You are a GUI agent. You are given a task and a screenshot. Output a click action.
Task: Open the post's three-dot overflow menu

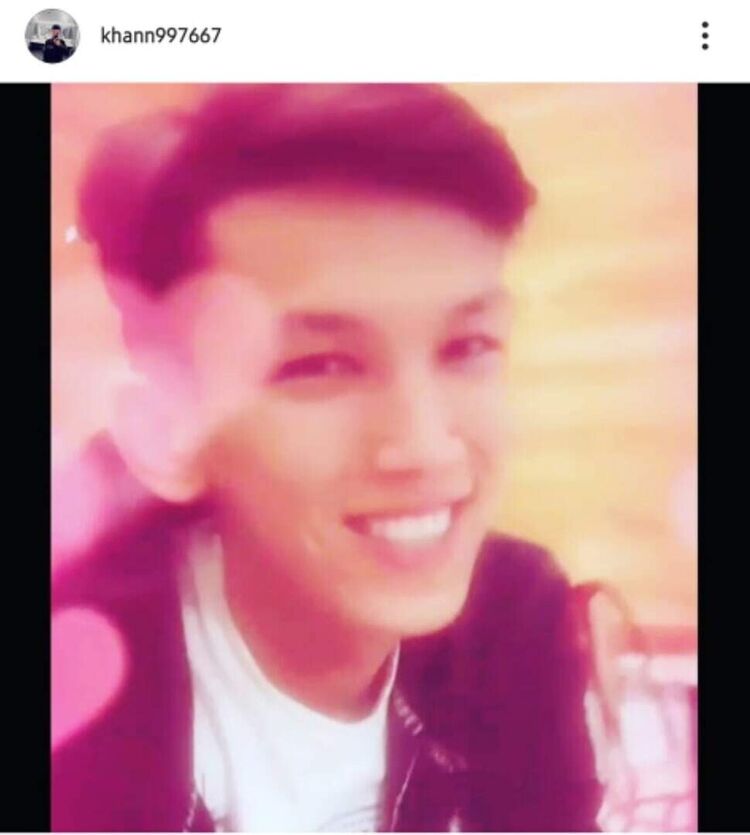705,36
